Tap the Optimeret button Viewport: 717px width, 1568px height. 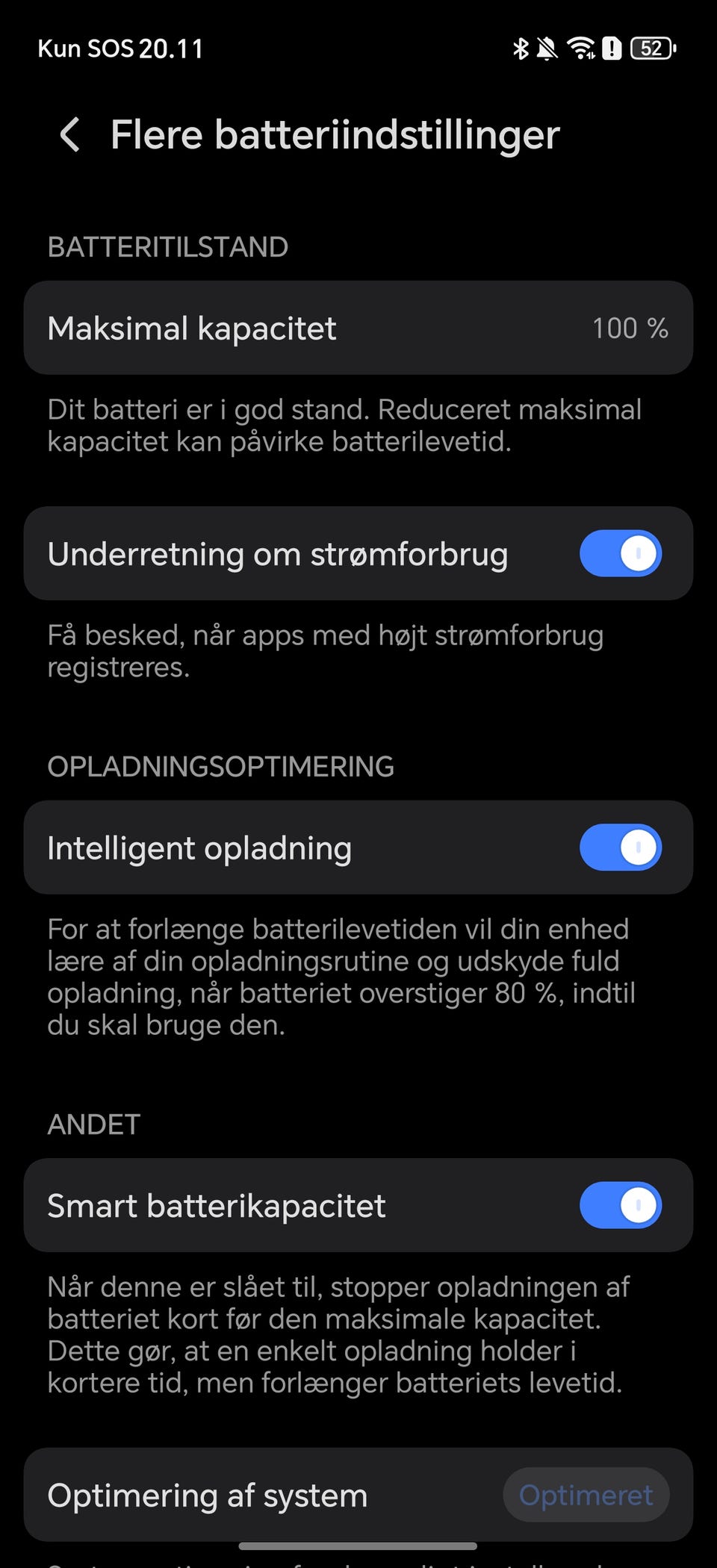[x=586, y=1495]
